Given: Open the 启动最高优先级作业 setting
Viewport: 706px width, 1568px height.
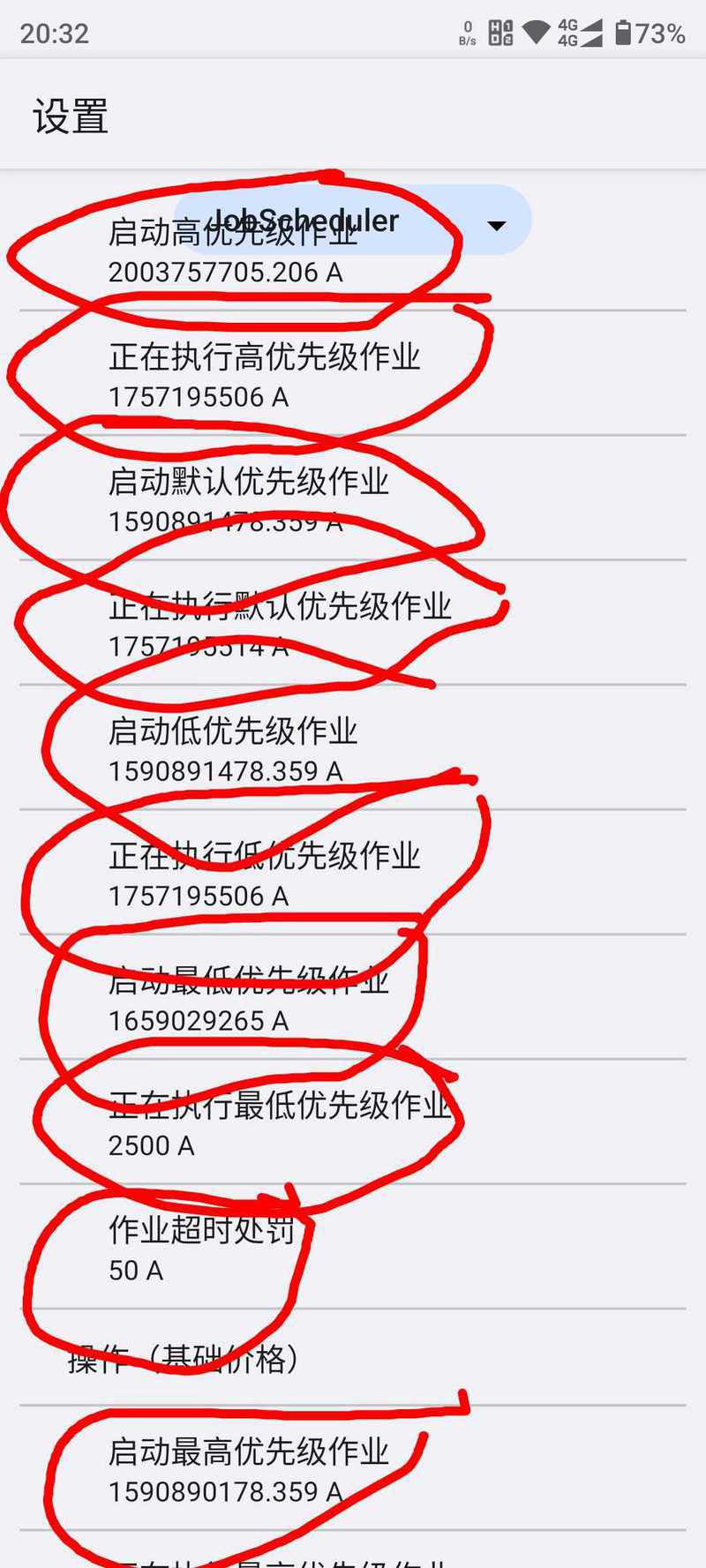Looking at the screenshot, I should coord(353,1468).
